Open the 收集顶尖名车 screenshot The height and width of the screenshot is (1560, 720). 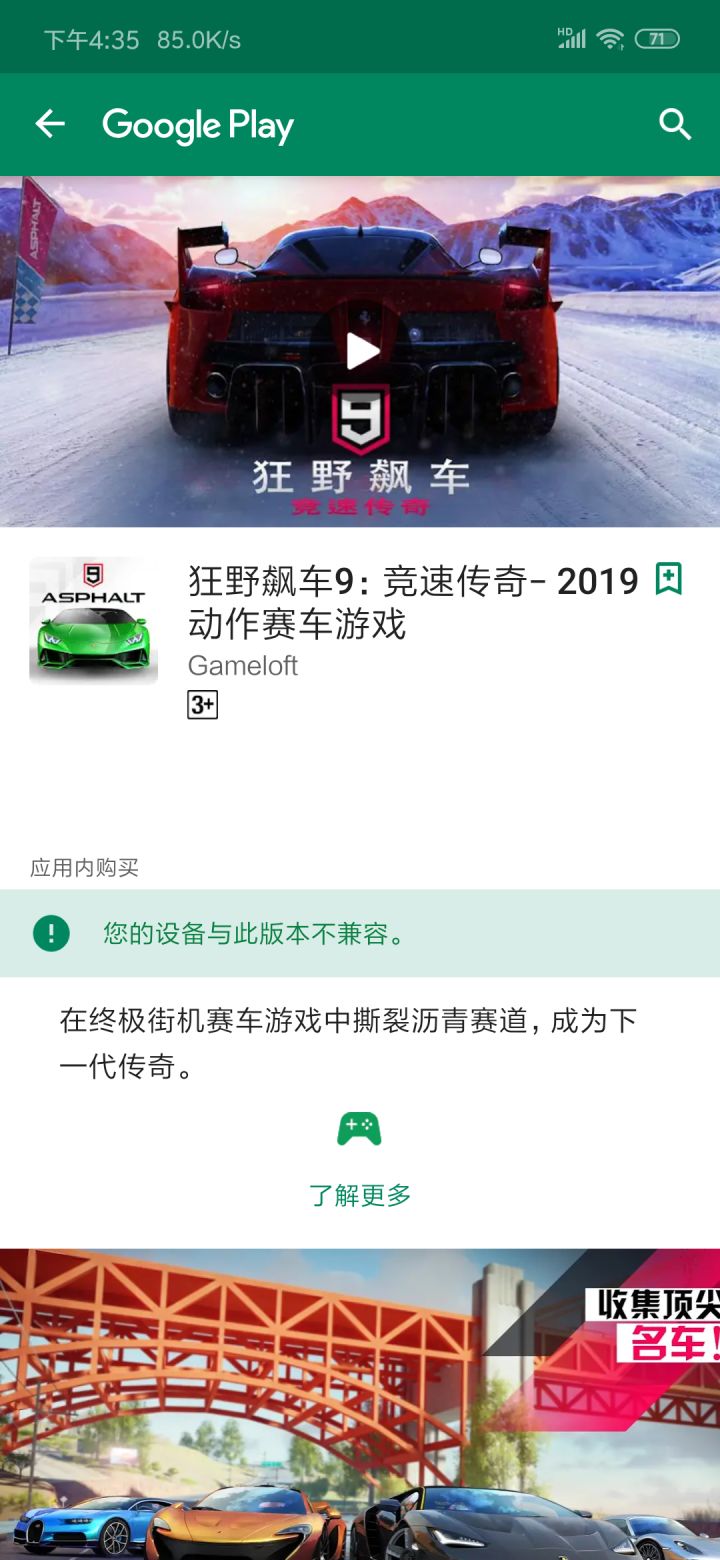click(x=360, y=1404)
